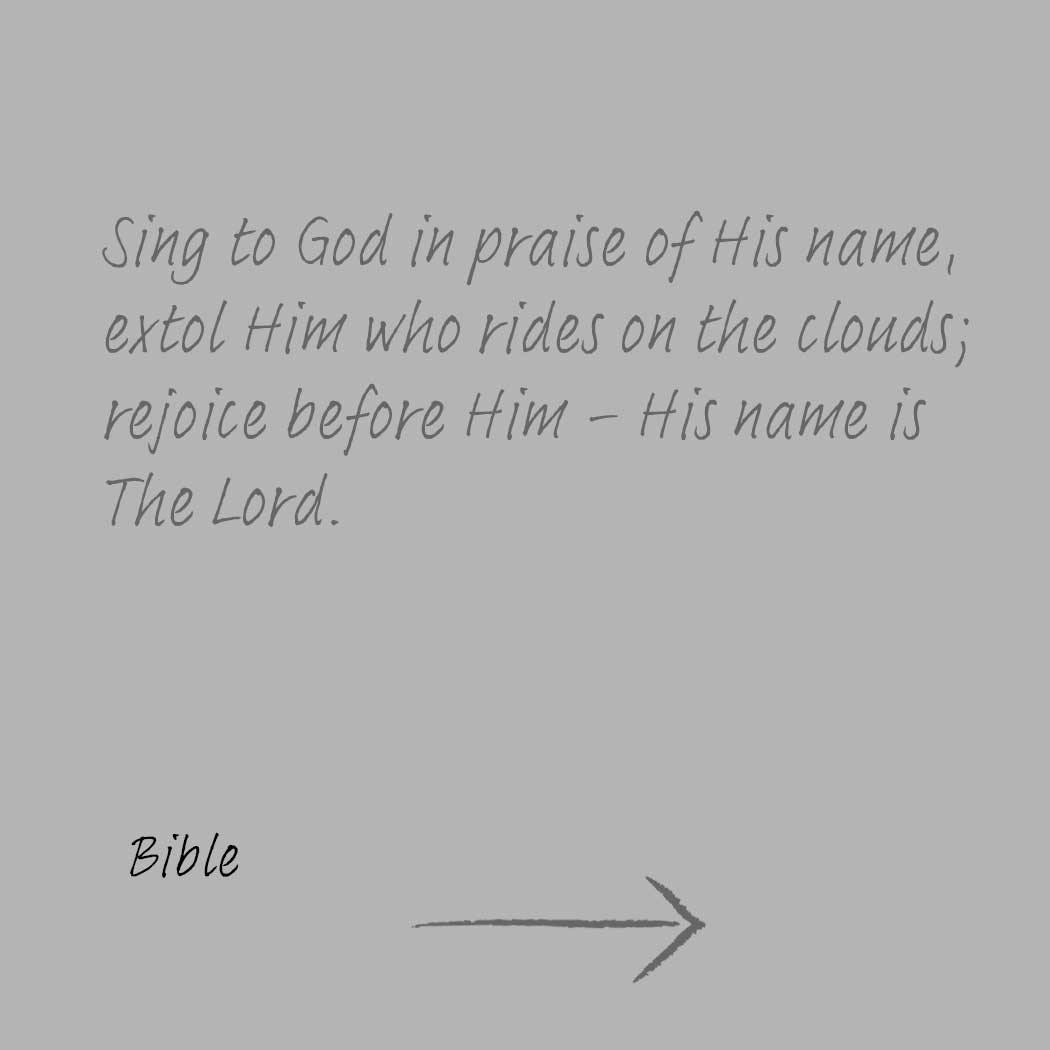Open the Bible source label
This screenshot has height=1050, width=1050.
click(x=184, y=857)
